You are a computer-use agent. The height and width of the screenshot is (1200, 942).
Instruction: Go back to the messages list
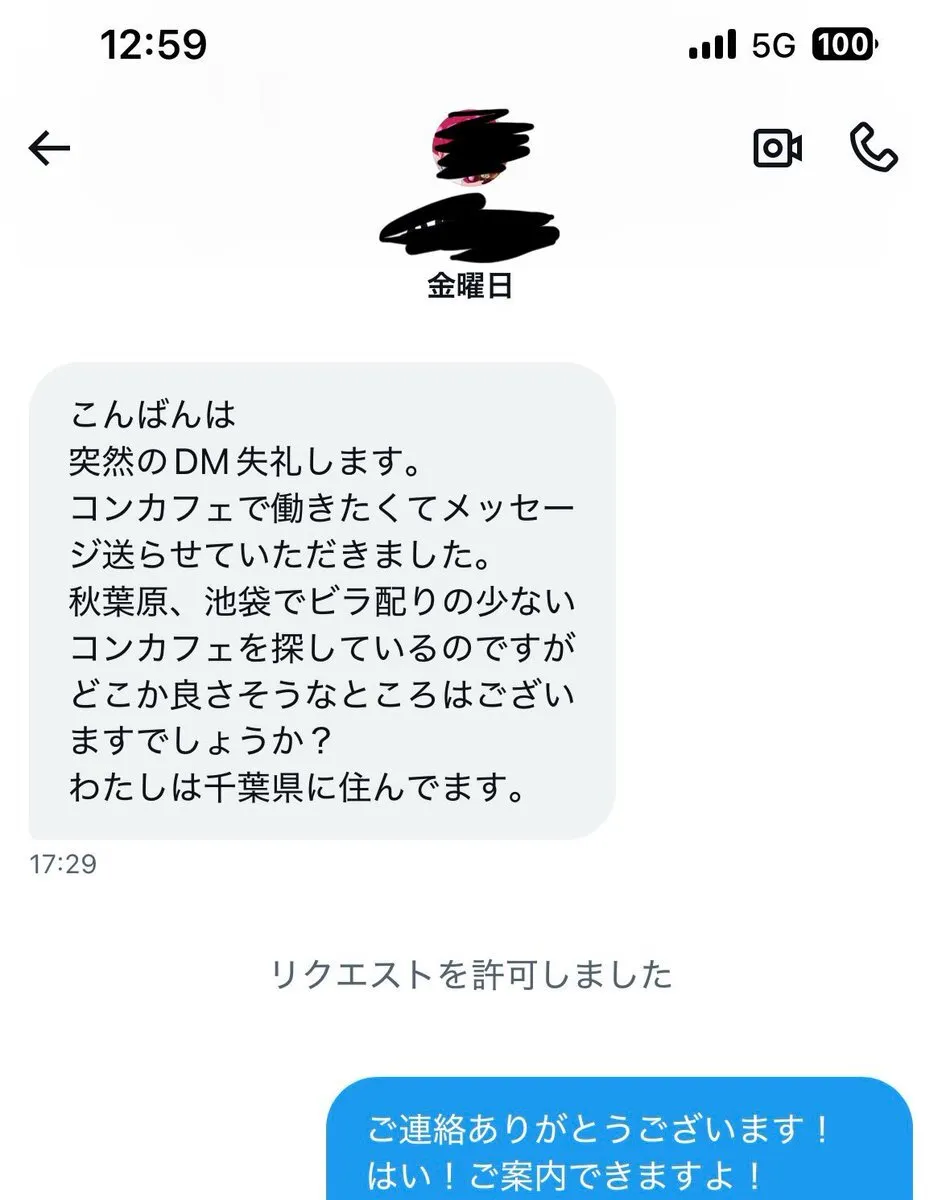coord(49,149)
